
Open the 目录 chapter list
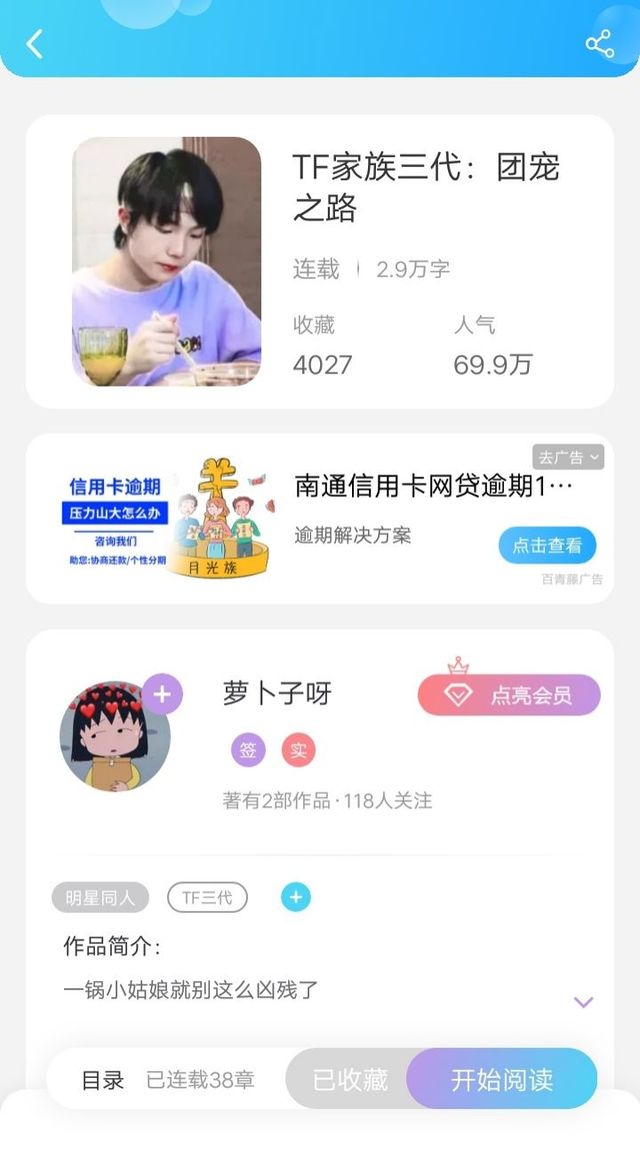[x=103, y=1080]
